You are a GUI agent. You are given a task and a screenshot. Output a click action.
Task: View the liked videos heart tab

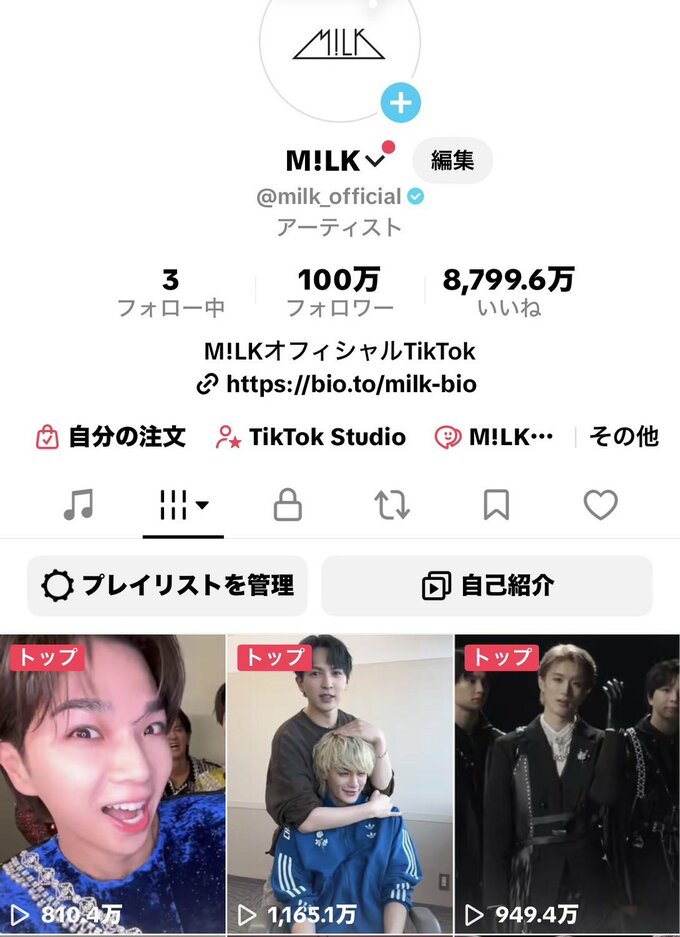click(600, 506)
